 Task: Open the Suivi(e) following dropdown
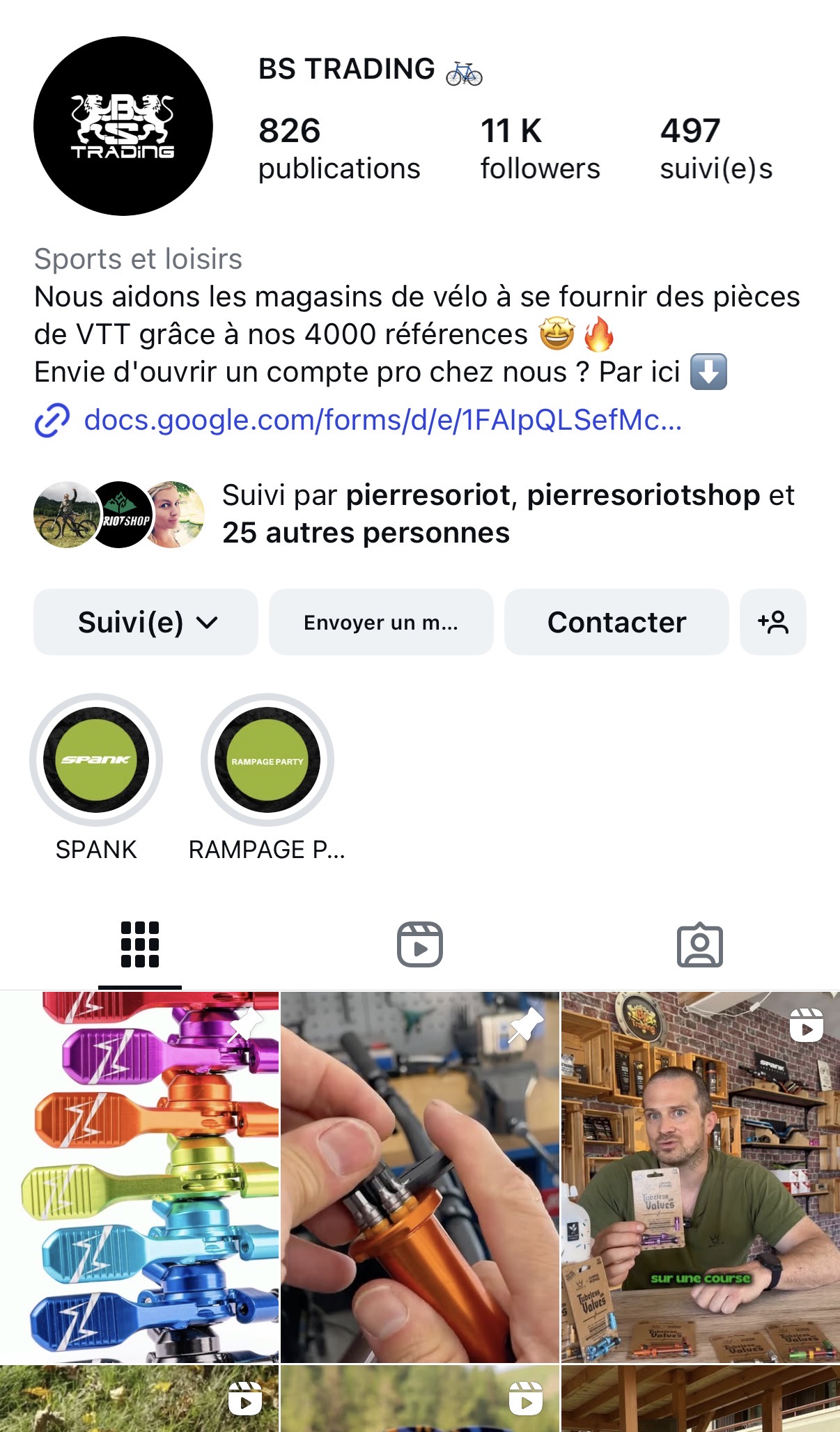pos(146,622)
